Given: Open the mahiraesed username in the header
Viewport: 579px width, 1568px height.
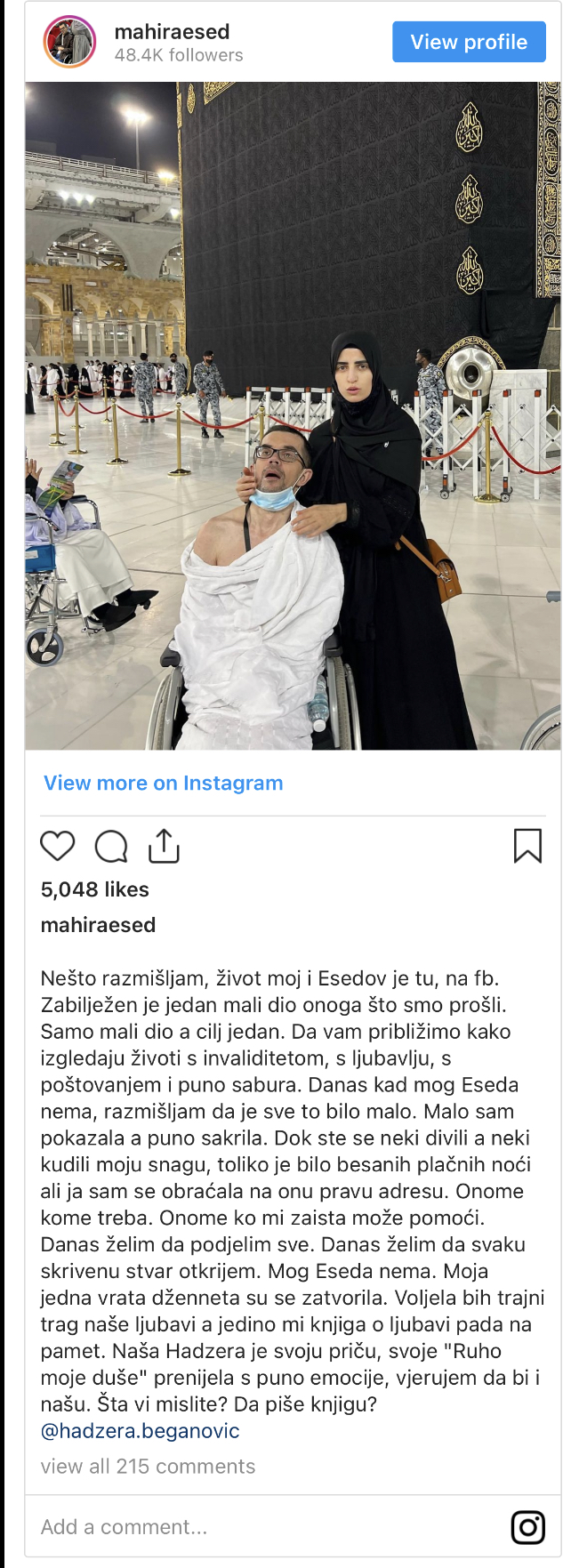Looking at the screenshot, I should click(172, 32).
